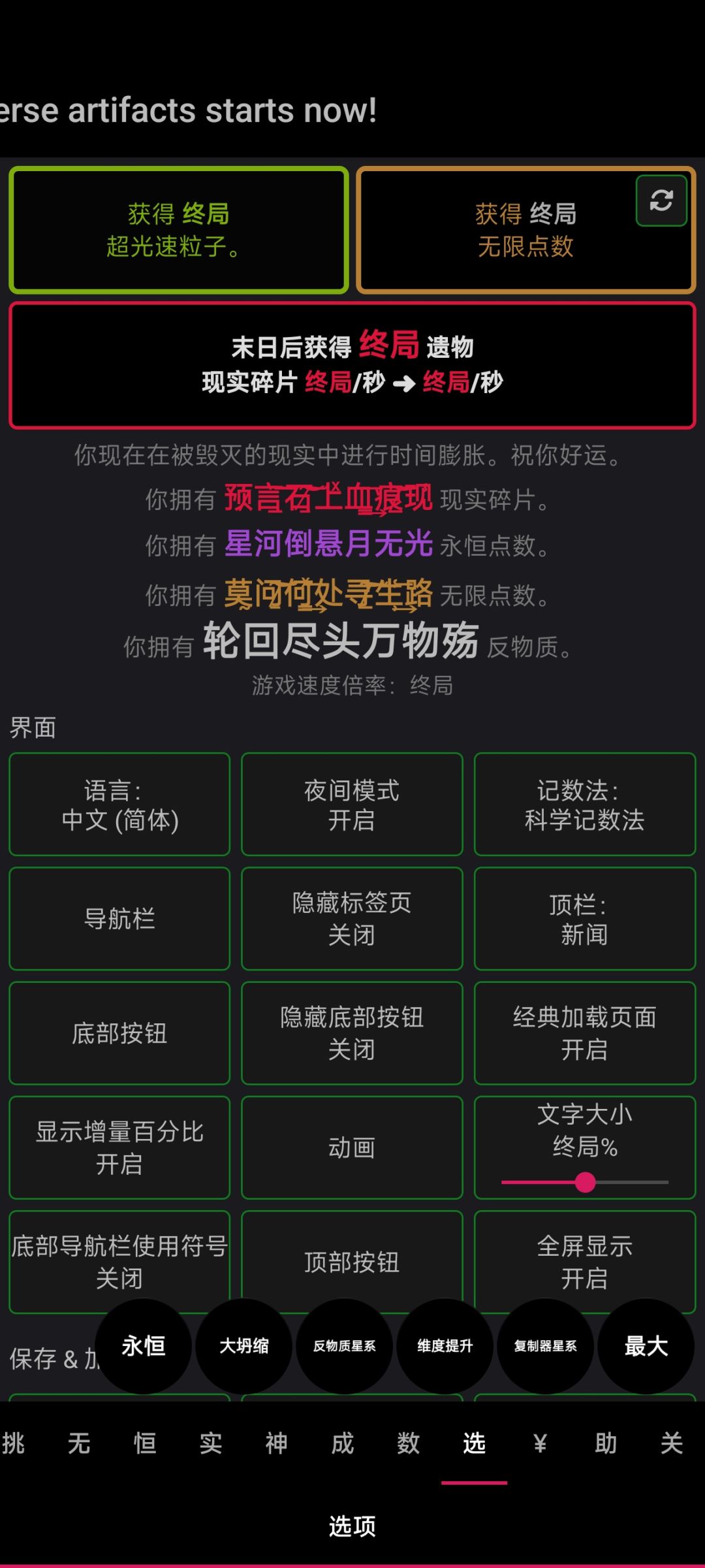Change the 语言 setting
Screen dimensions: 705x1568
click(x=119, y=804)
